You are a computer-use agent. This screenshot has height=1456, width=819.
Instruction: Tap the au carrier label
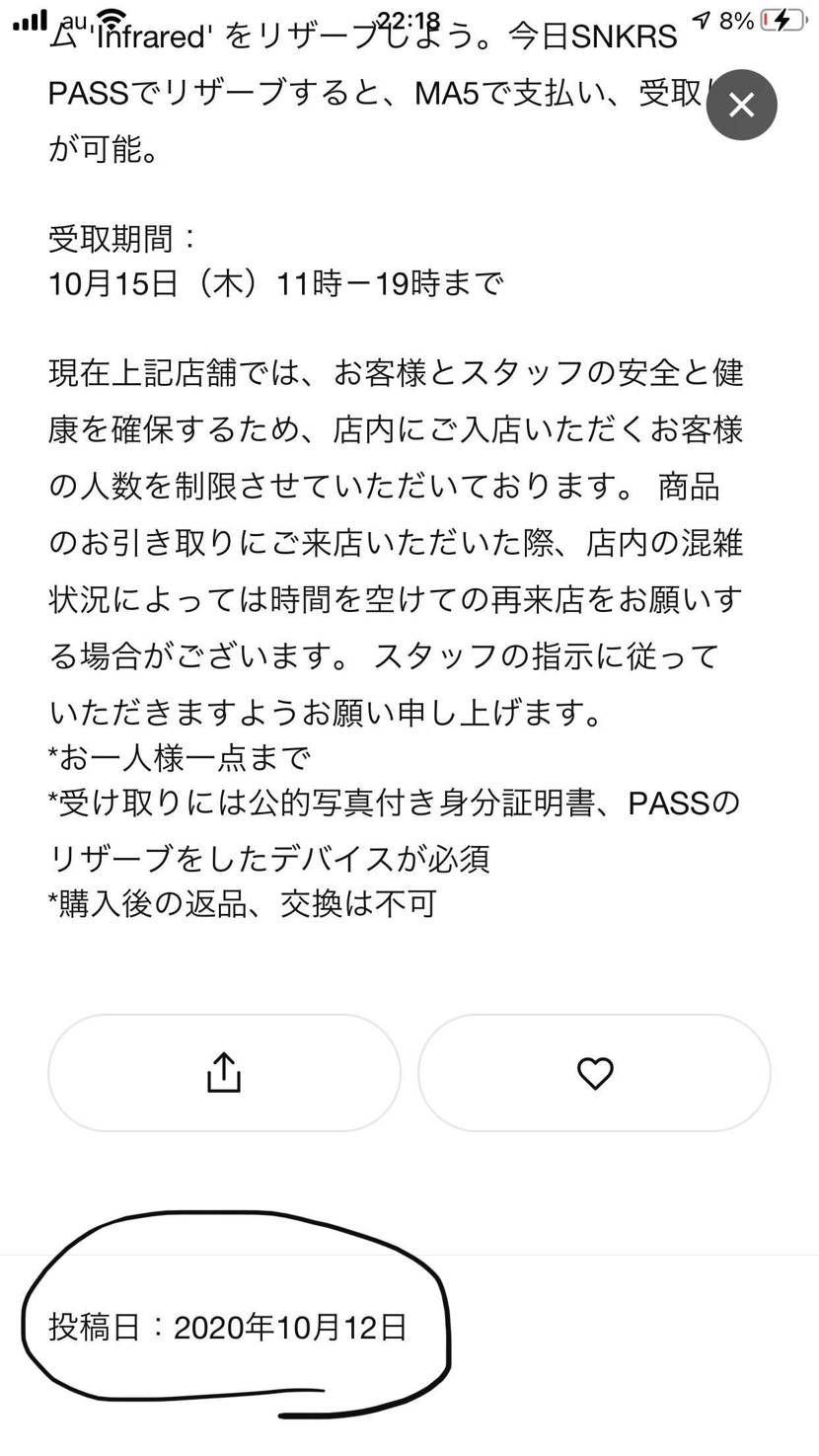(x=74, y=21)
